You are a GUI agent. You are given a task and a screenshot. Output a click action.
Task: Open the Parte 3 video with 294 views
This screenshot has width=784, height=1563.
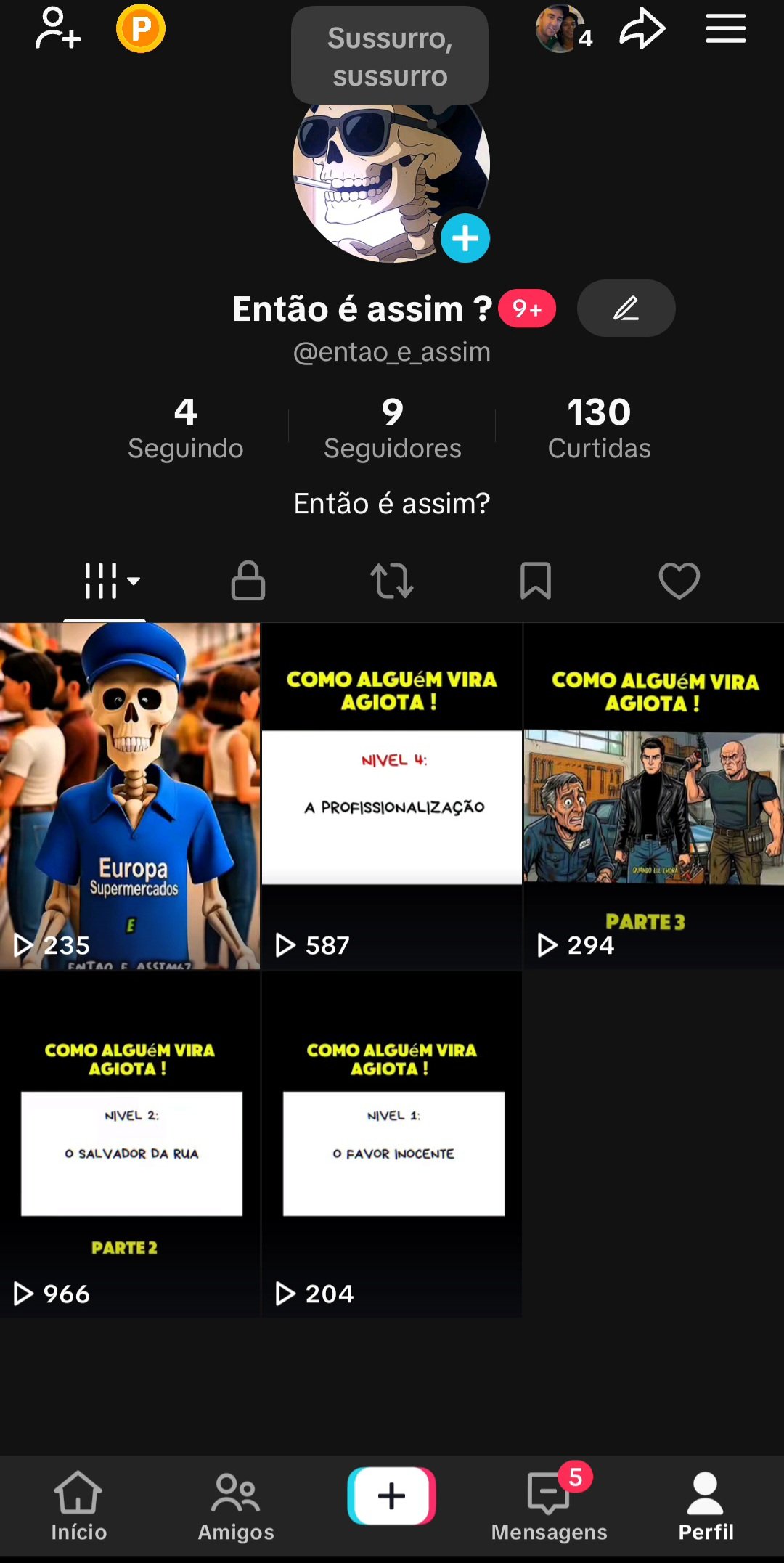coord(653,795)
